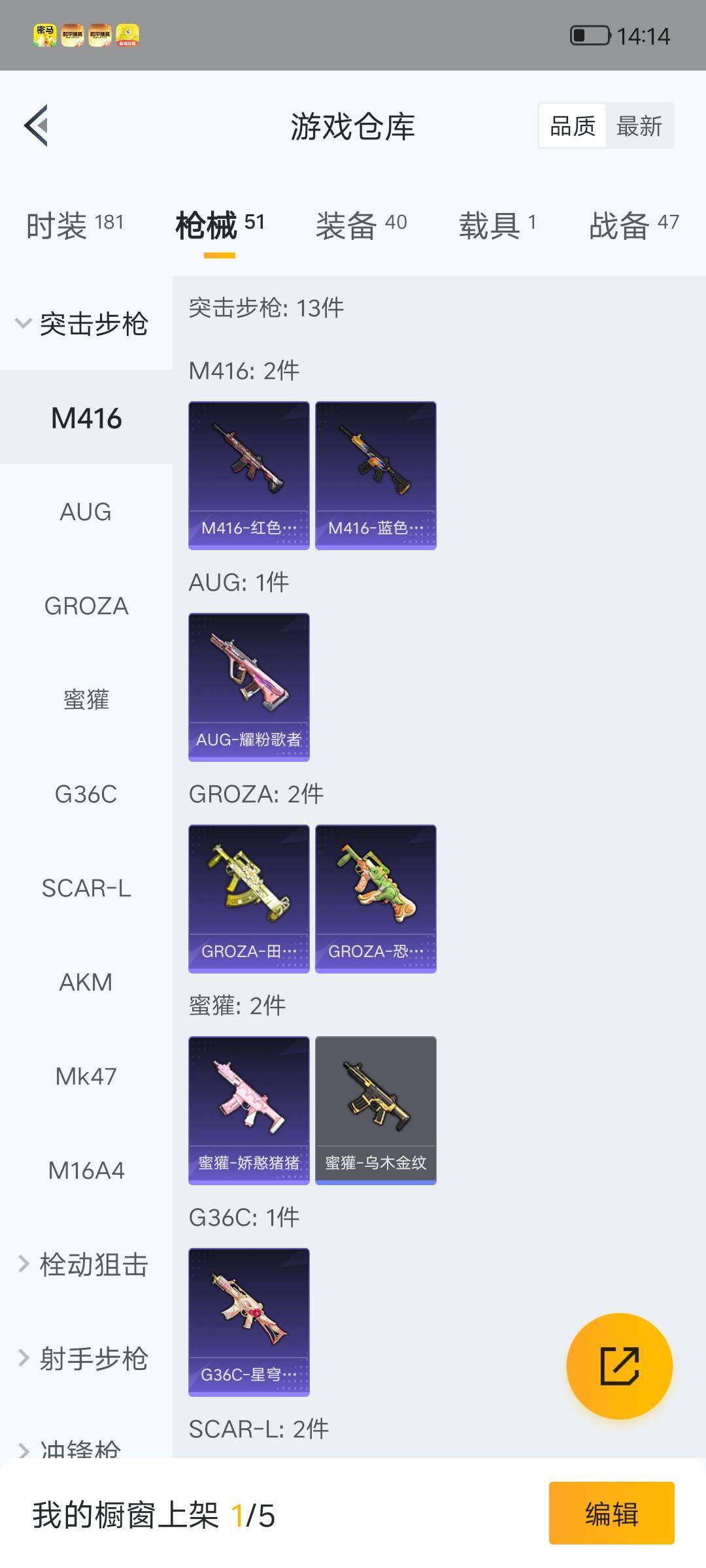Switch to the 时装 tab
Viewport: 706px width, 1568px height.
75,225
